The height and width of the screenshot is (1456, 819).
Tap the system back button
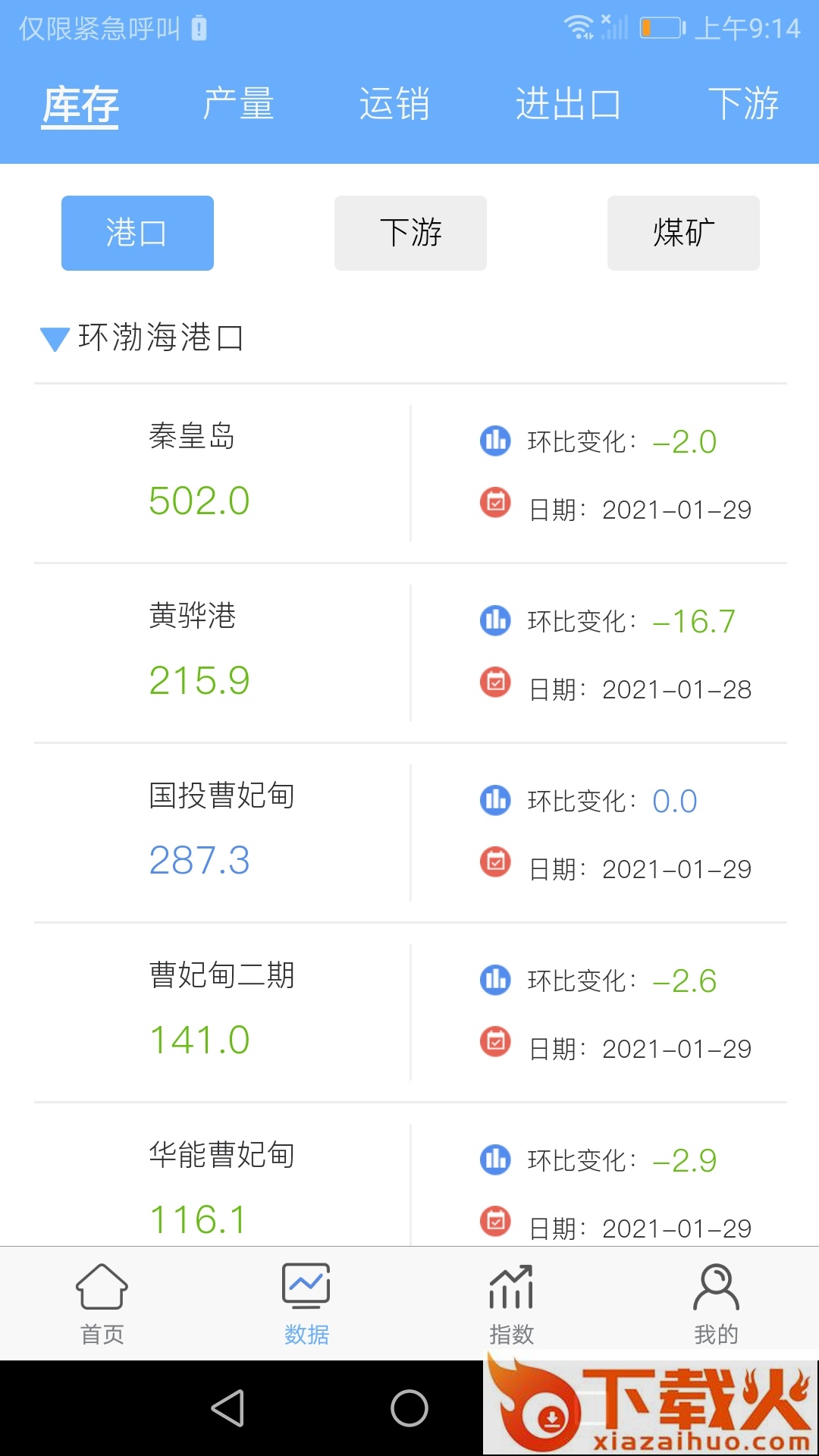(227, 1408)
